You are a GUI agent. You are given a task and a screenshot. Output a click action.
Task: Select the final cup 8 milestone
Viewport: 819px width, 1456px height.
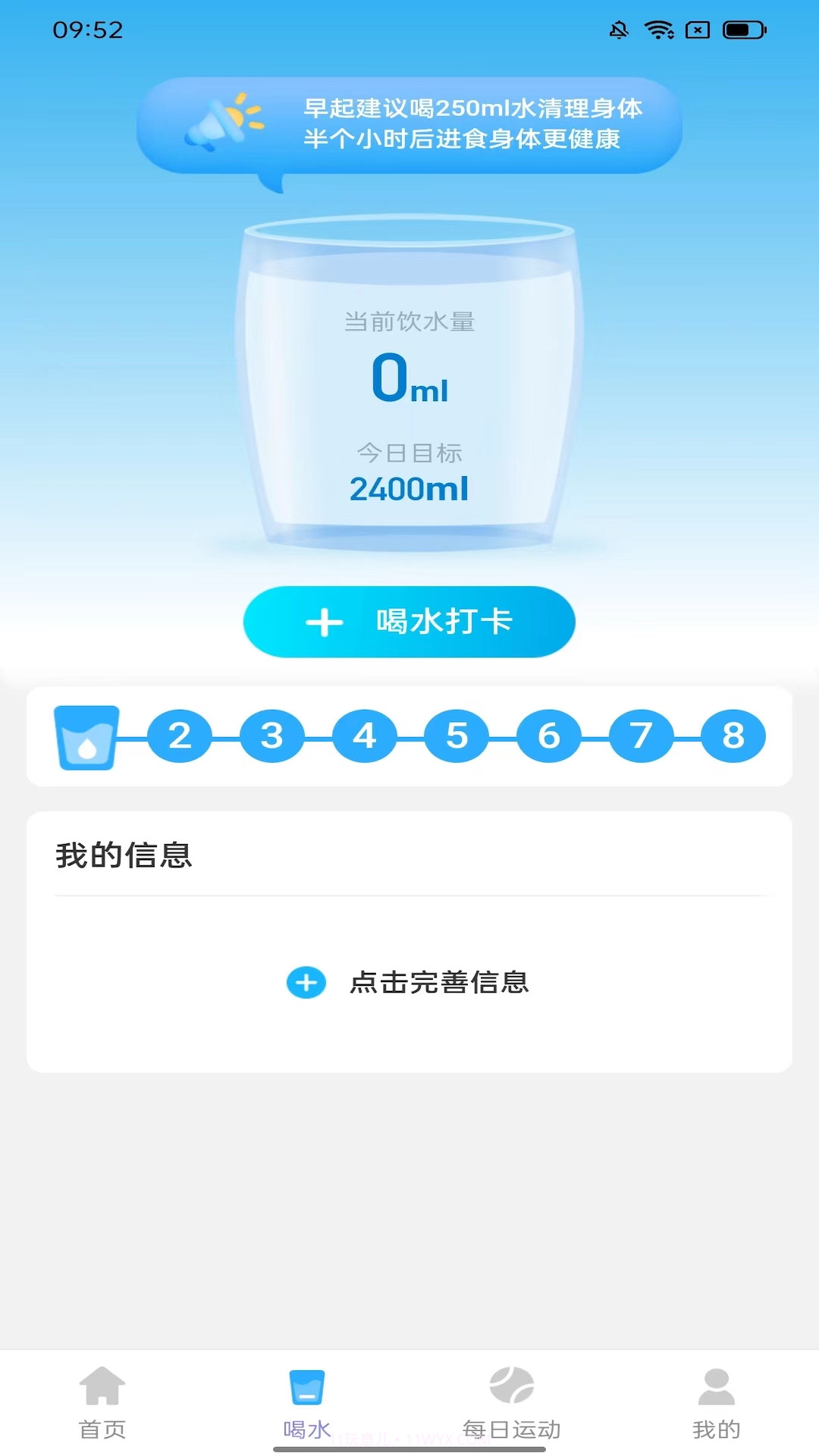coord(732,734)
